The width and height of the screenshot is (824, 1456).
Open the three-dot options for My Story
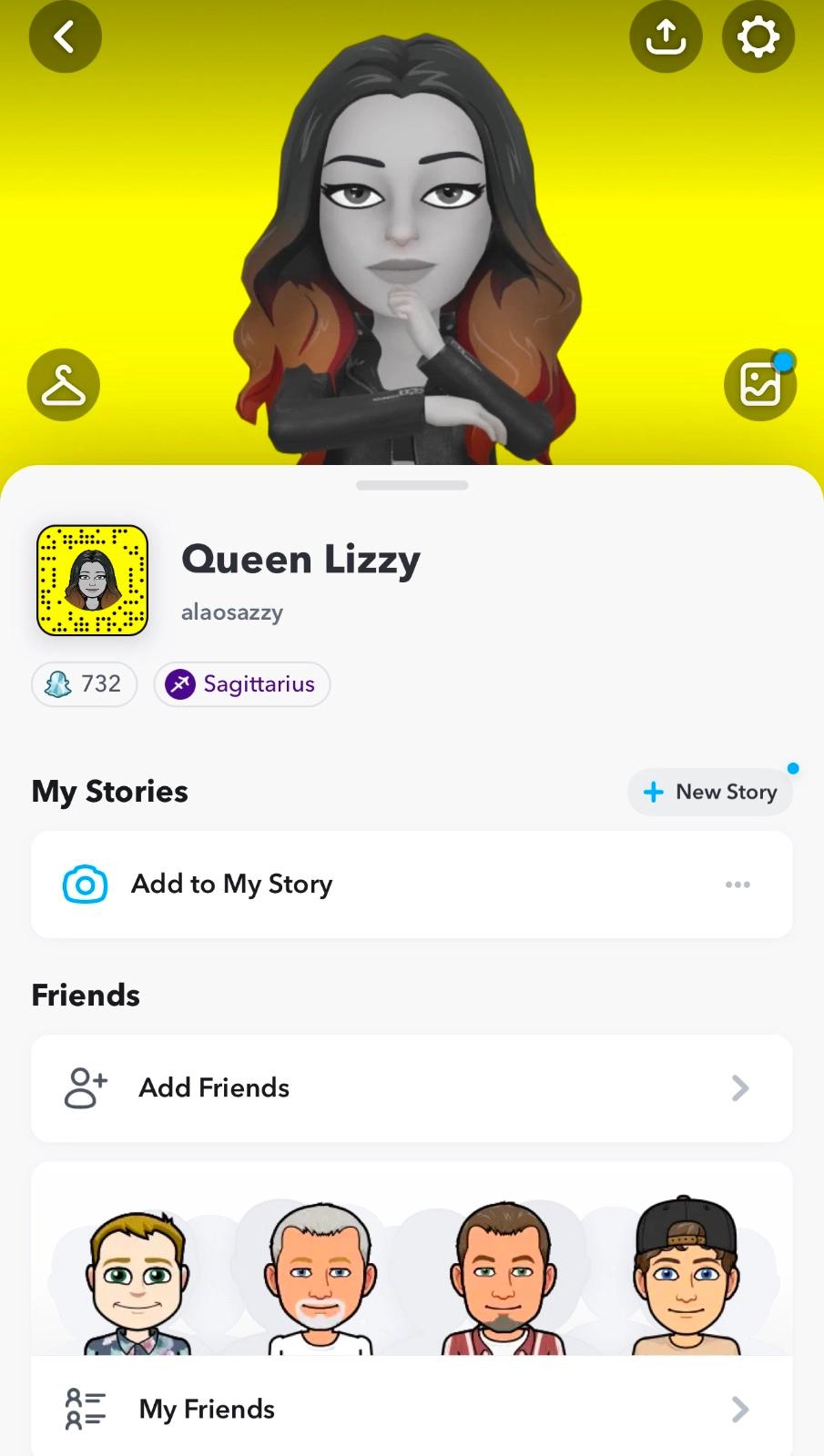click(738, 885)
